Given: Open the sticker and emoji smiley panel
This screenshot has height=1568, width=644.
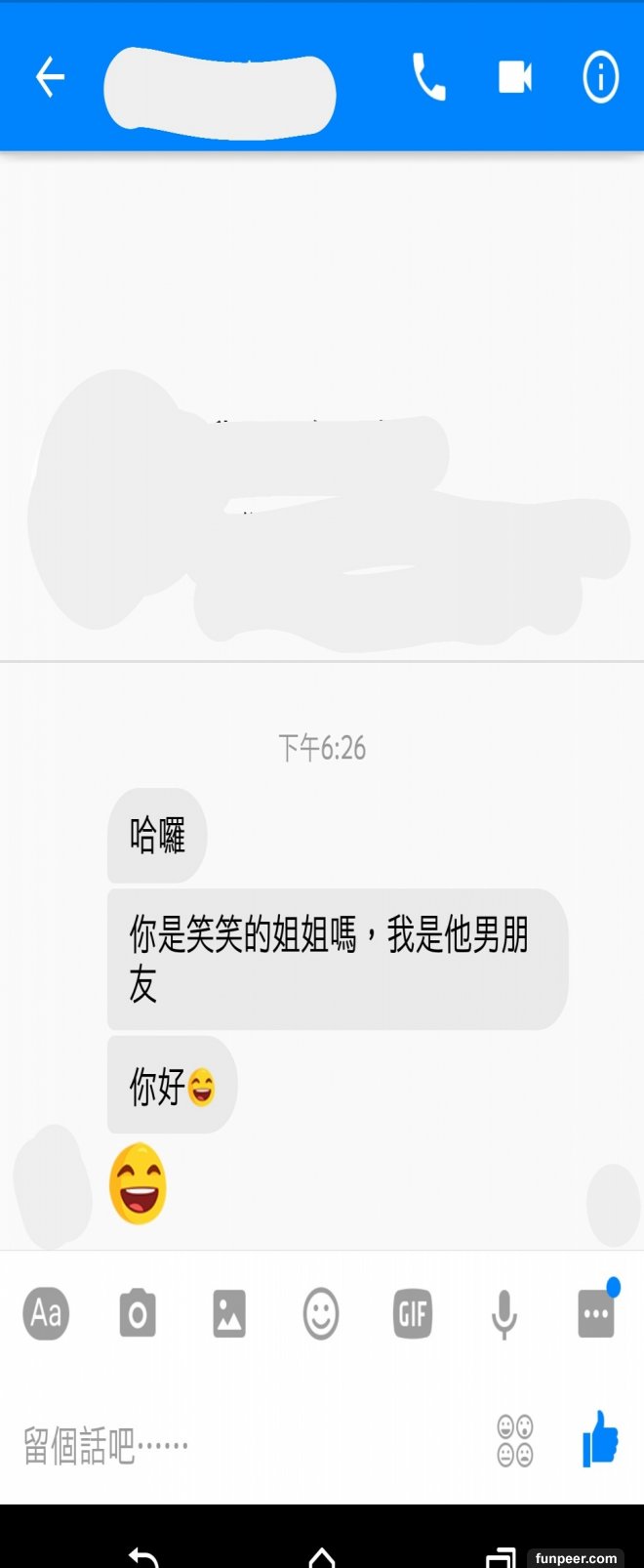Looking at the screenshot, I should coord(321,1313).
